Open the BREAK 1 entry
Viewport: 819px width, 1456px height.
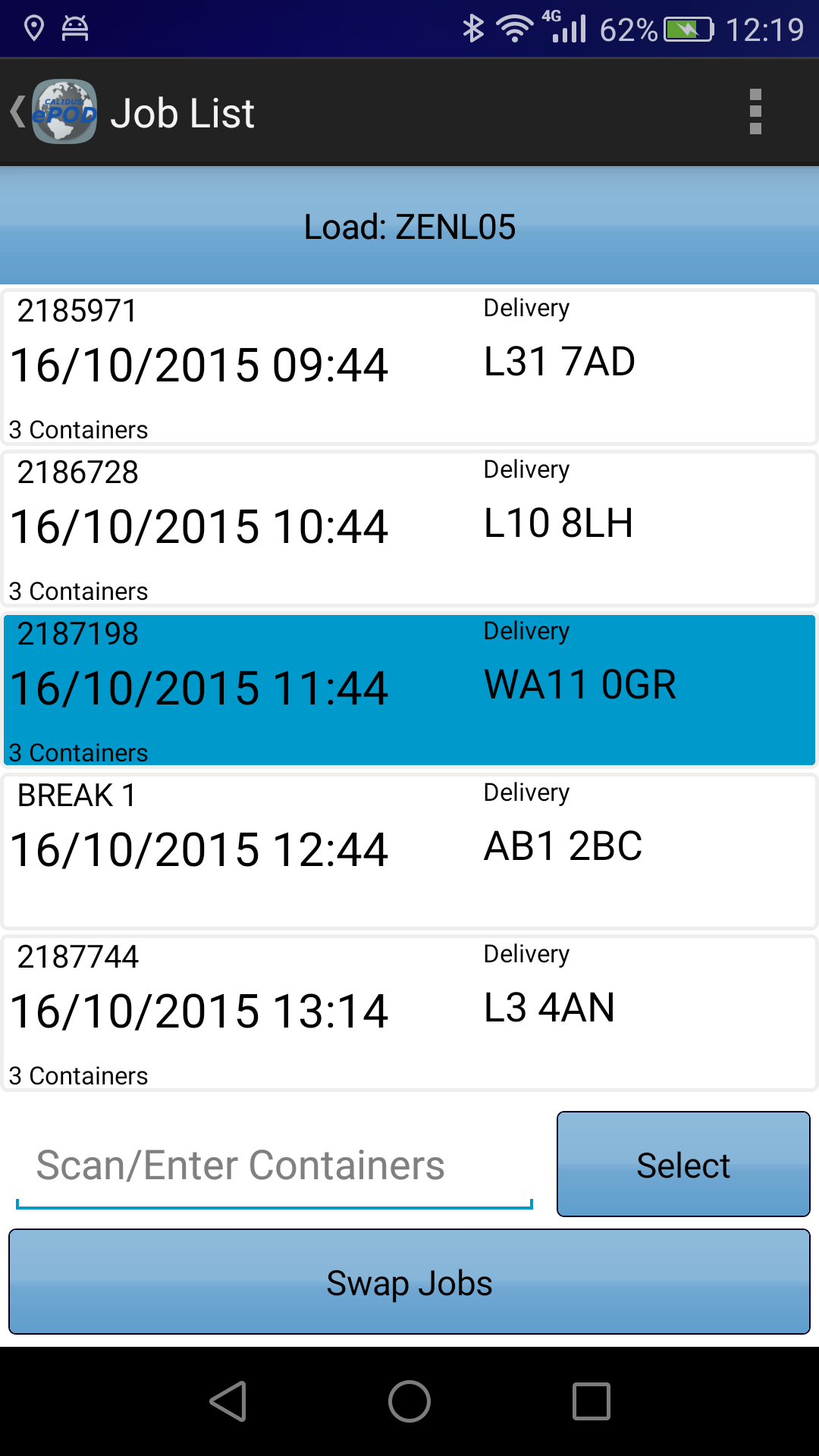[x=409, y=852]
